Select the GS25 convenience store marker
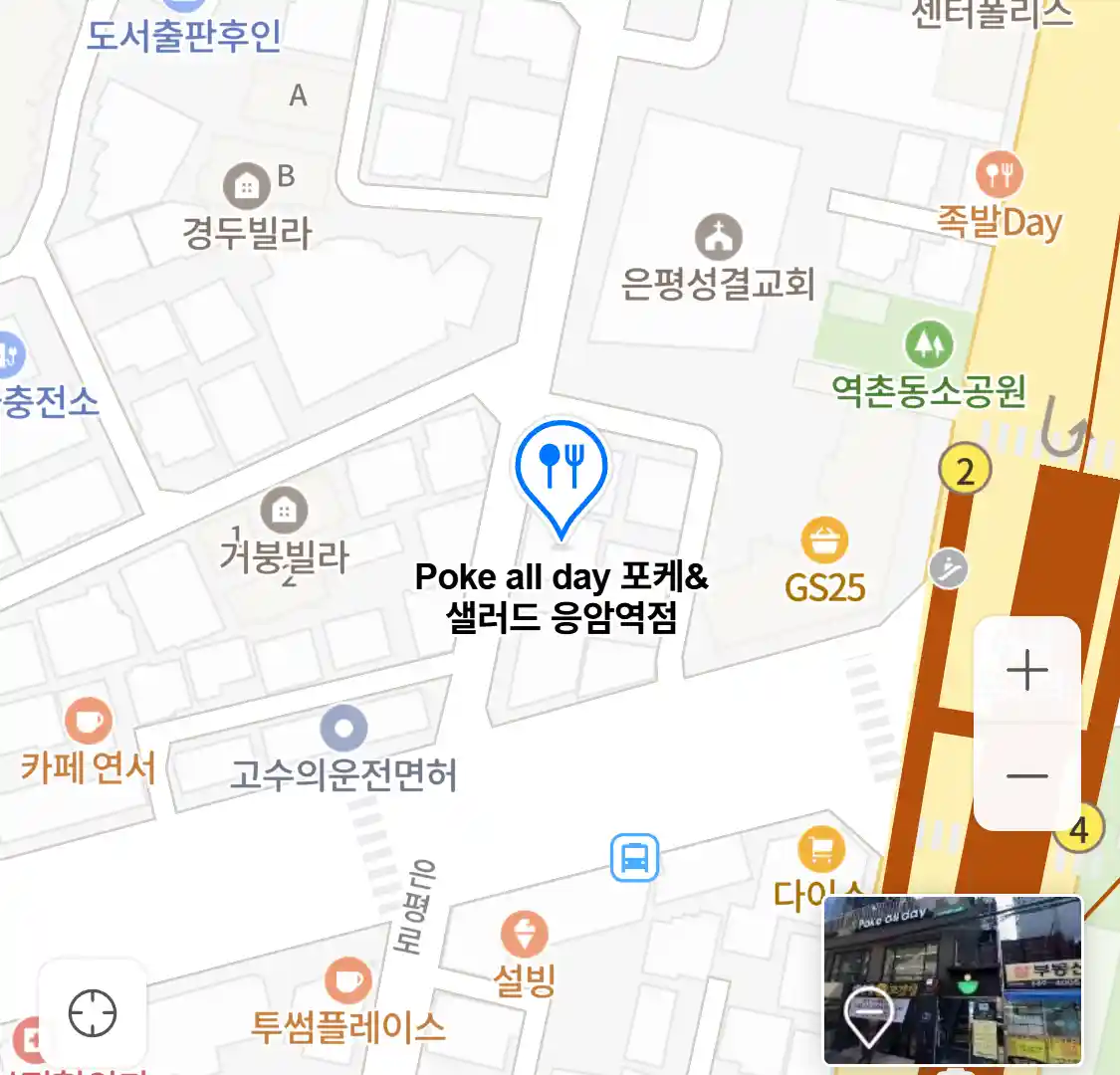The width and height of the screenshot is (1120, 1075). [824, 542]
